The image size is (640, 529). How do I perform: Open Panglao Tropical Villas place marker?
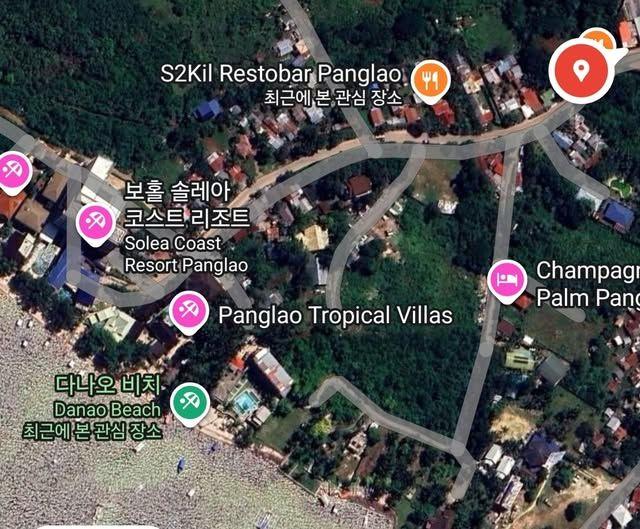pos(187,313)
